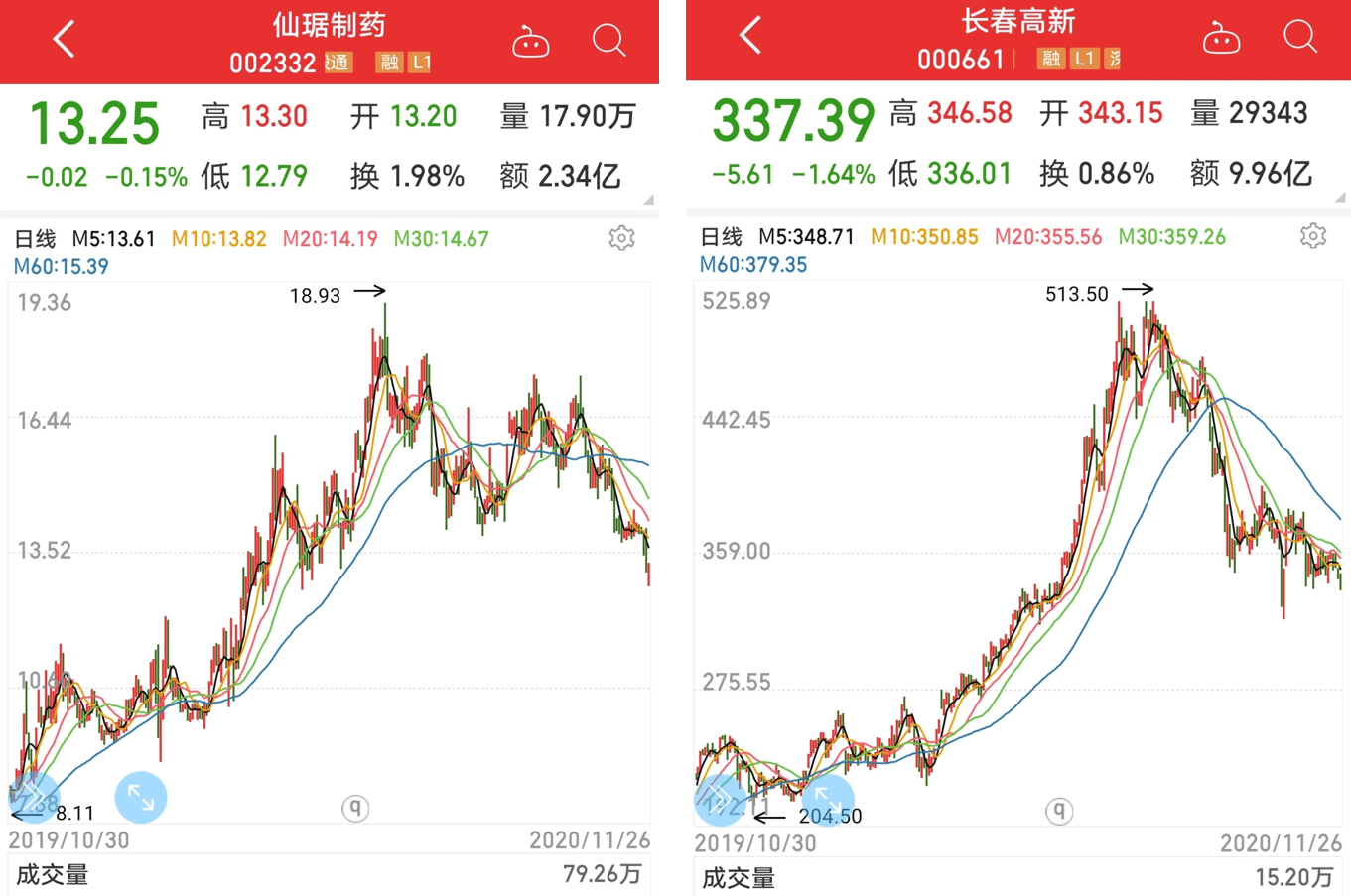Screen dimensions: 1351x896
Task: Expand more quote details for 长春高新
Action: coord(1340,198)
